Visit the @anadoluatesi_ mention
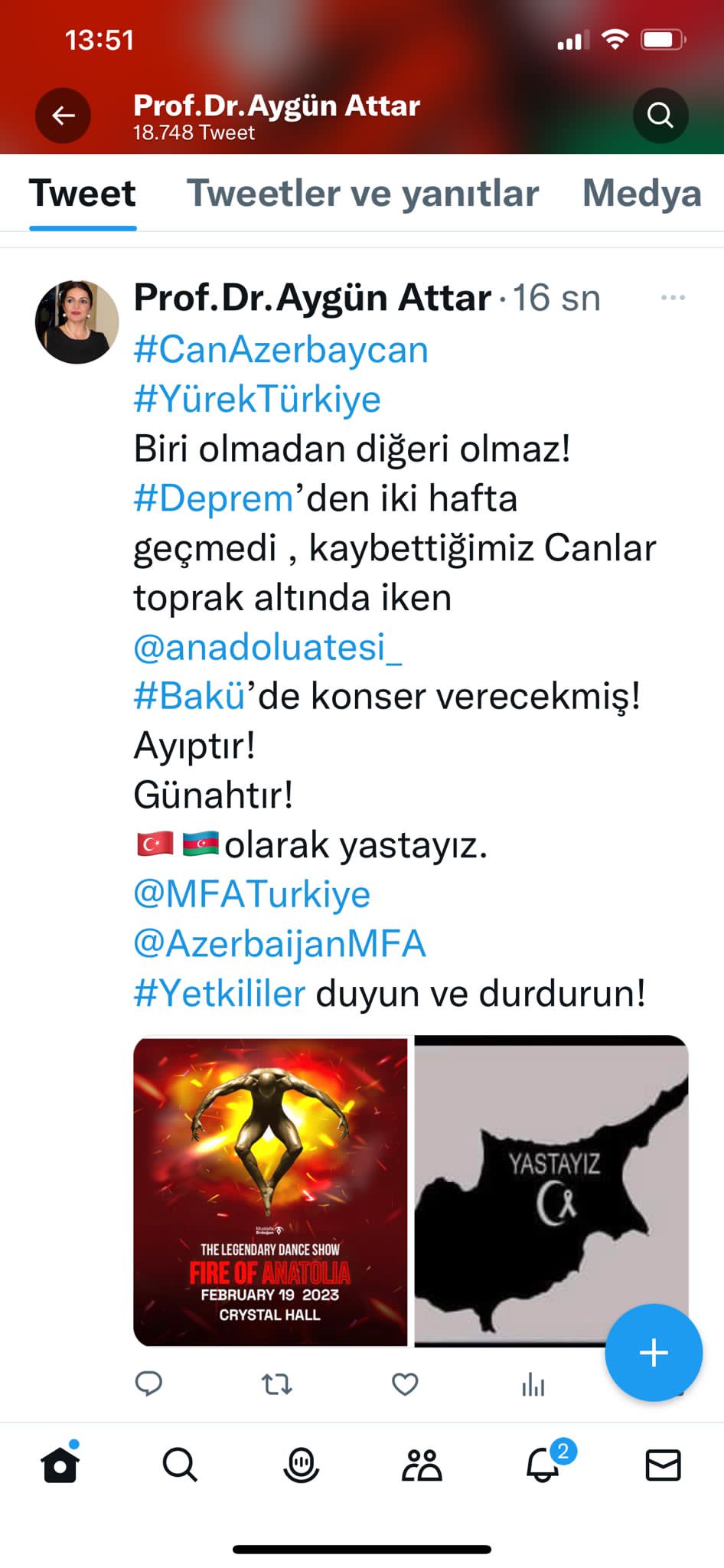 (268, 647)
